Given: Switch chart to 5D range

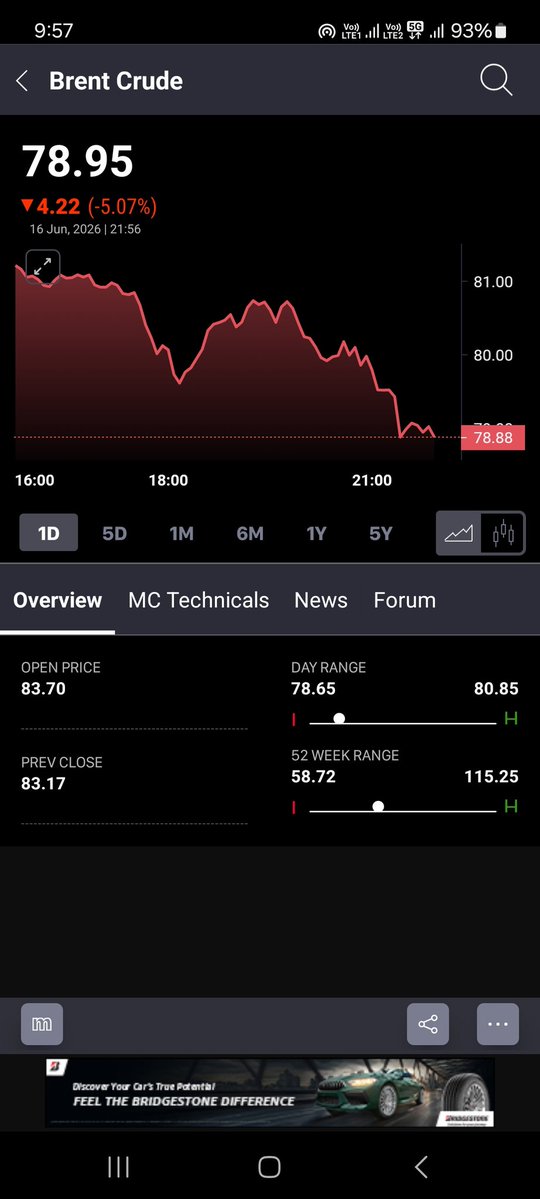Looking at the screenshot, I should pyautogui.click(x=115, y=533).
